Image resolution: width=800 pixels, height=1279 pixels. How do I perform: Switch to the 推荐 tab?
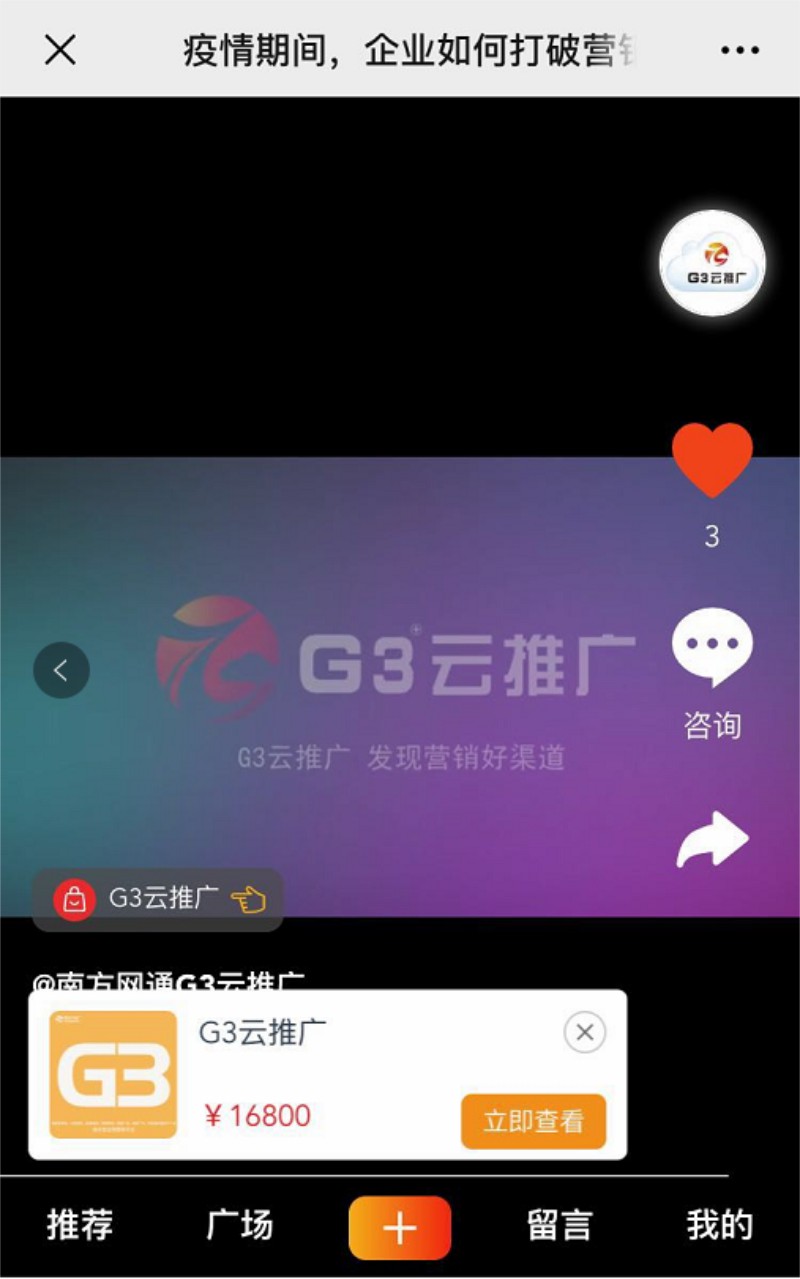tap(80, 1225)
